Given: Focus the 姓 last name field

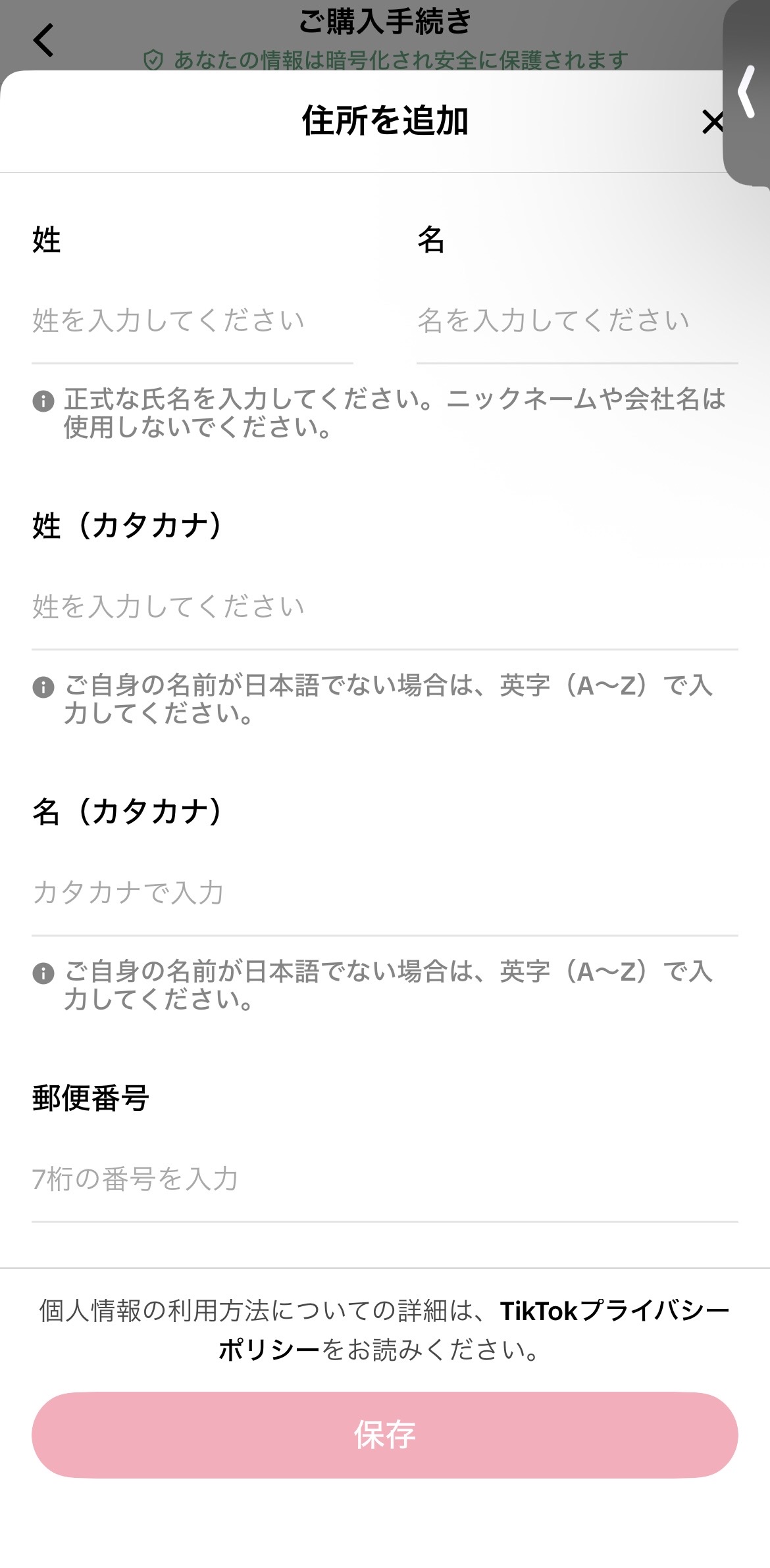Looking at the screenshot, I should pos(192,321).
